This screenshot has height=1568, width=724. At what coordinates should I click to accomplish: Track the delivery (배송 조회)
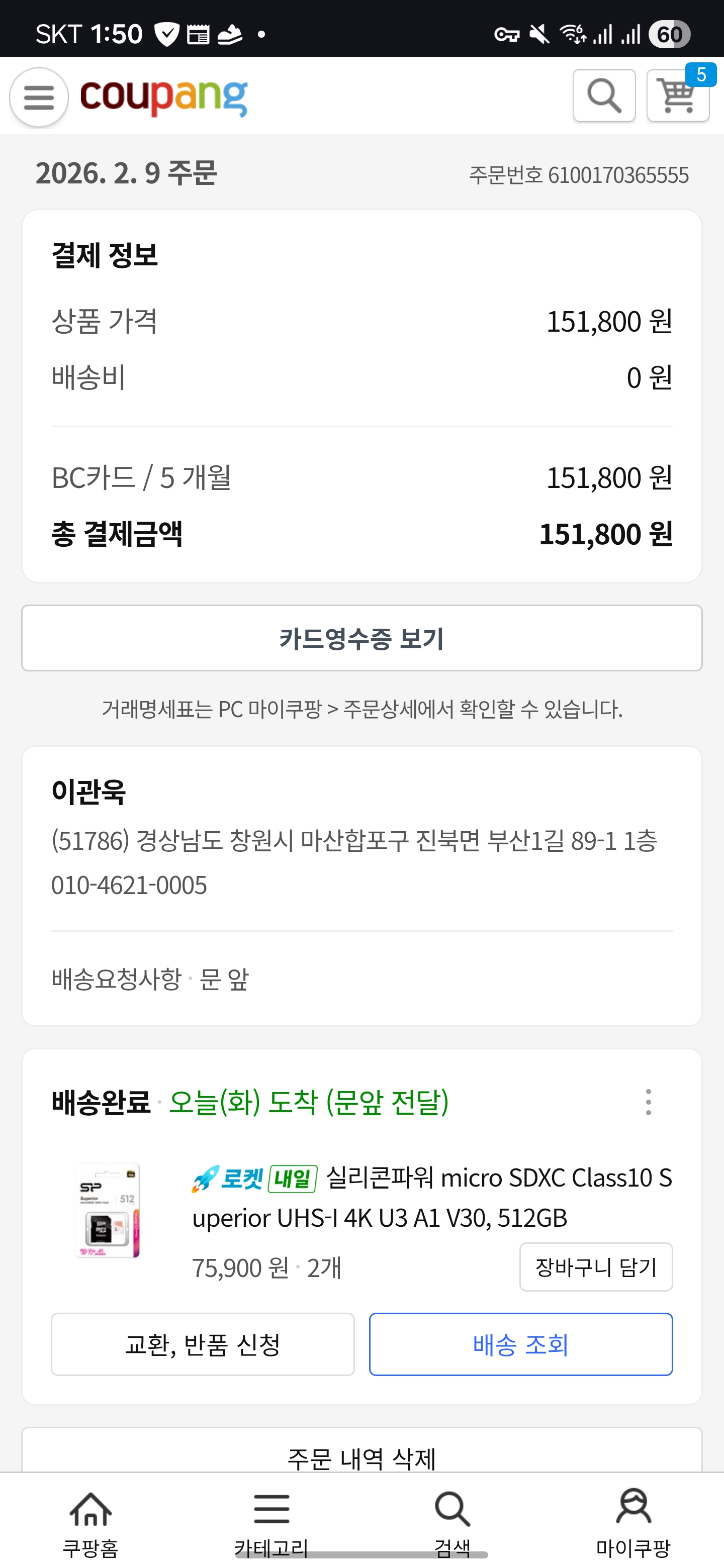coord(520,1344)
